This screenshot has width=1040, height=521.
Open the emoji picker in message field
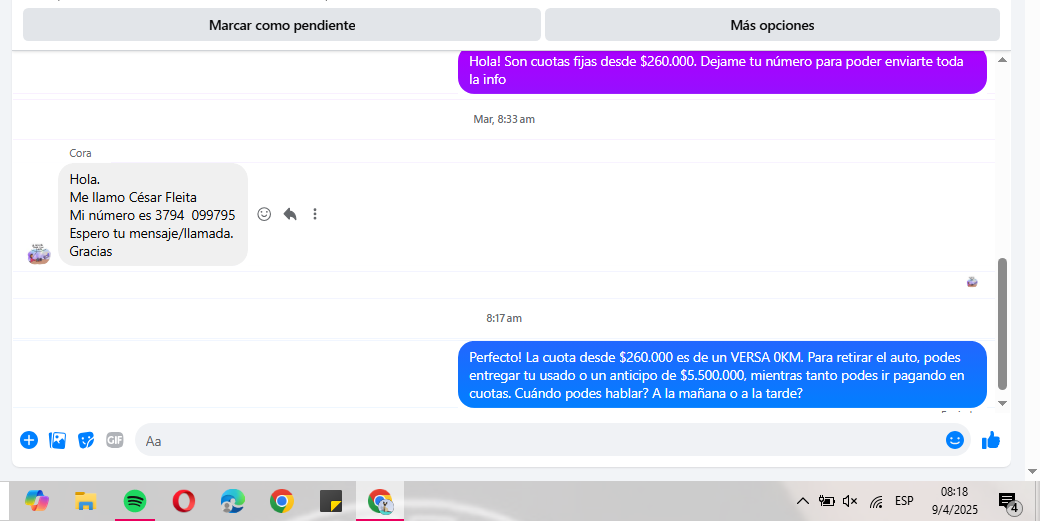click(x=955, y=440)
